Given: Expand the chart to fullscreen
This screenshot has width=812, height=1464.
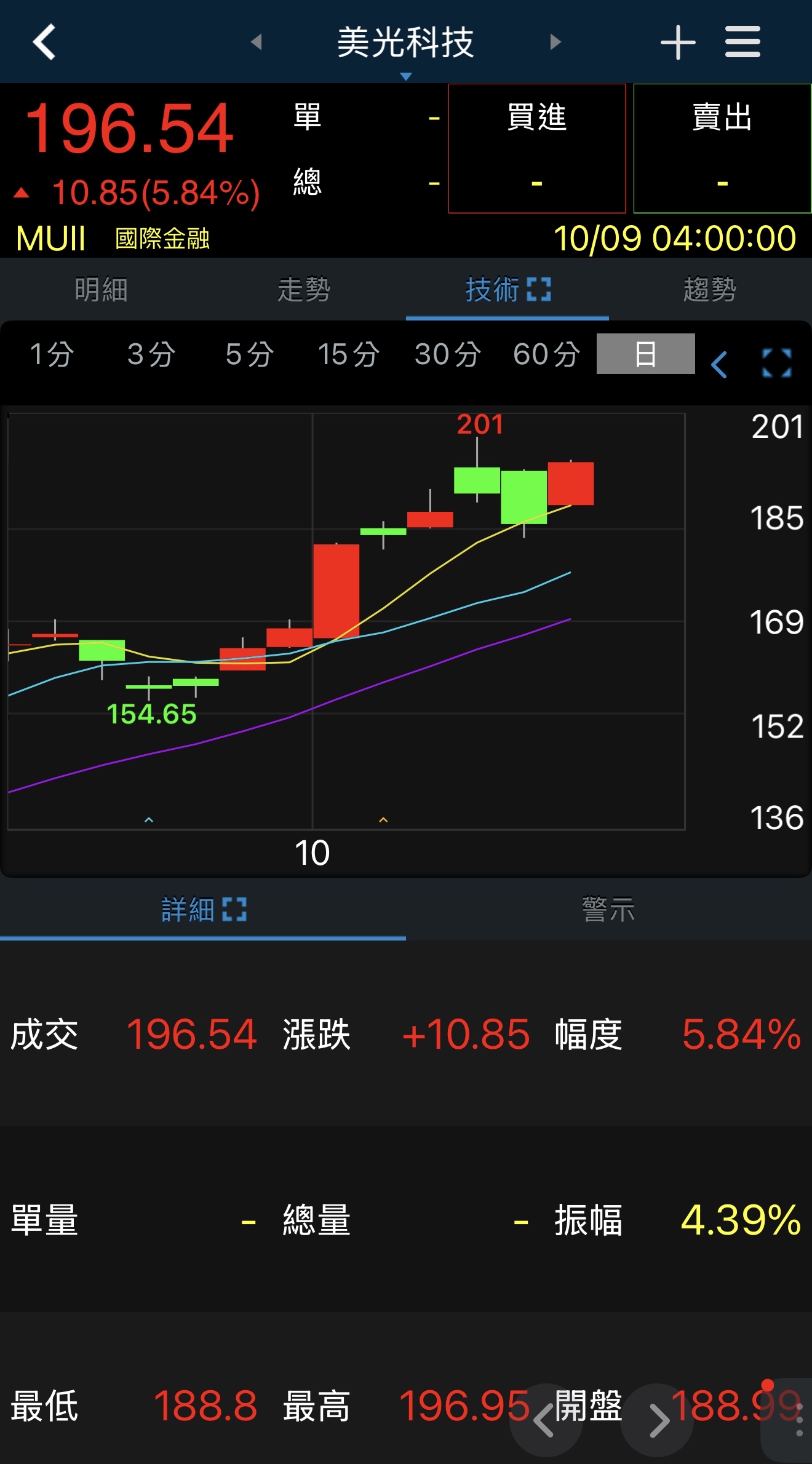Looking at the screenshot, I should (x=777, y=363).
